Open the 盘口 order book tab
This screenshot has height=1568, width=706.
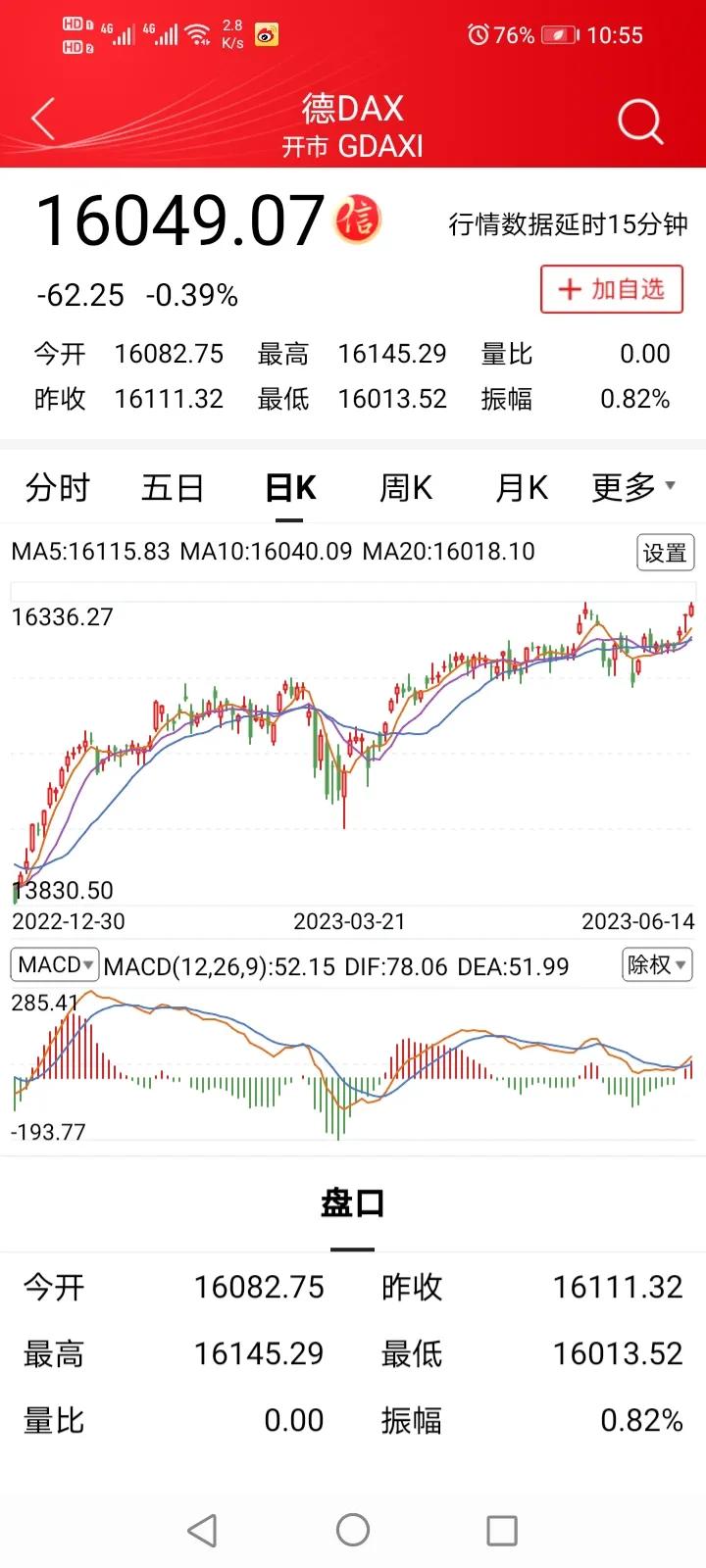pyautogui.click(x=351, y=1203)
